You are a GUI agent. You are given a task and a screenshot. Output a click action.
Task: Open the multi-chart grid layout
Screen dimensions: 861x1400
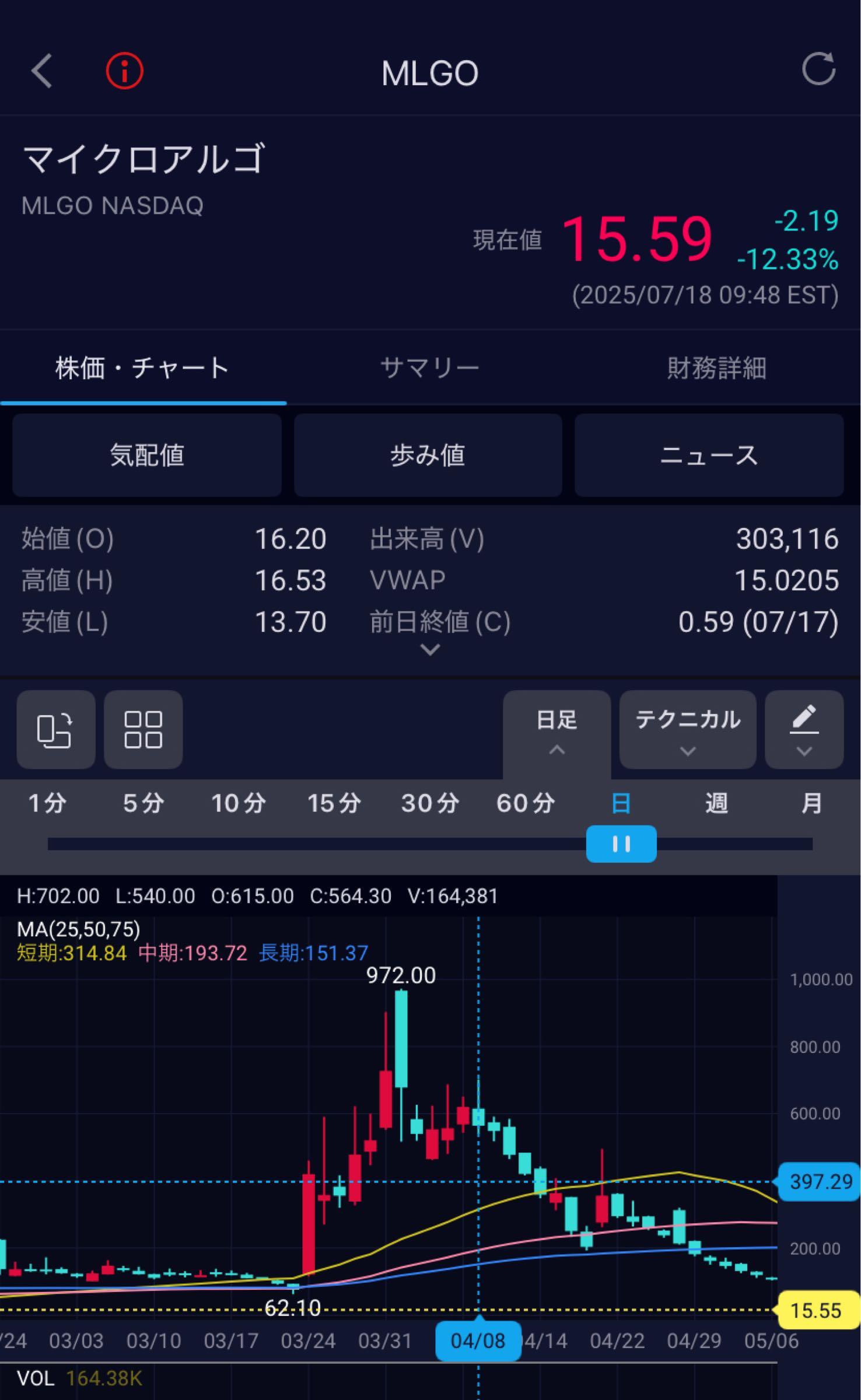tap(143, 729)
